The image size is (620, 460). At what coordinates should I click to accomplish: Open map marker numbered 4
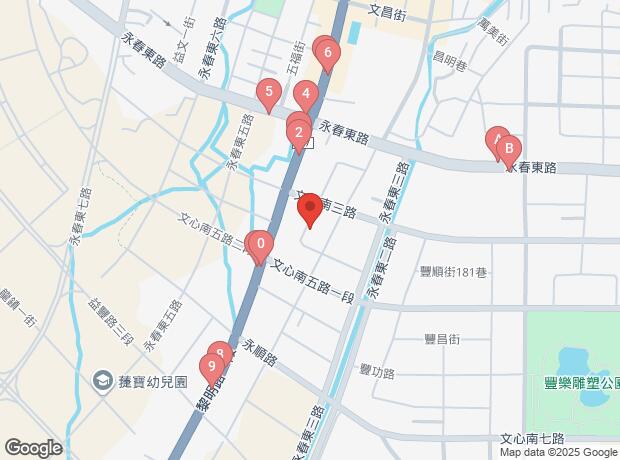306,96
